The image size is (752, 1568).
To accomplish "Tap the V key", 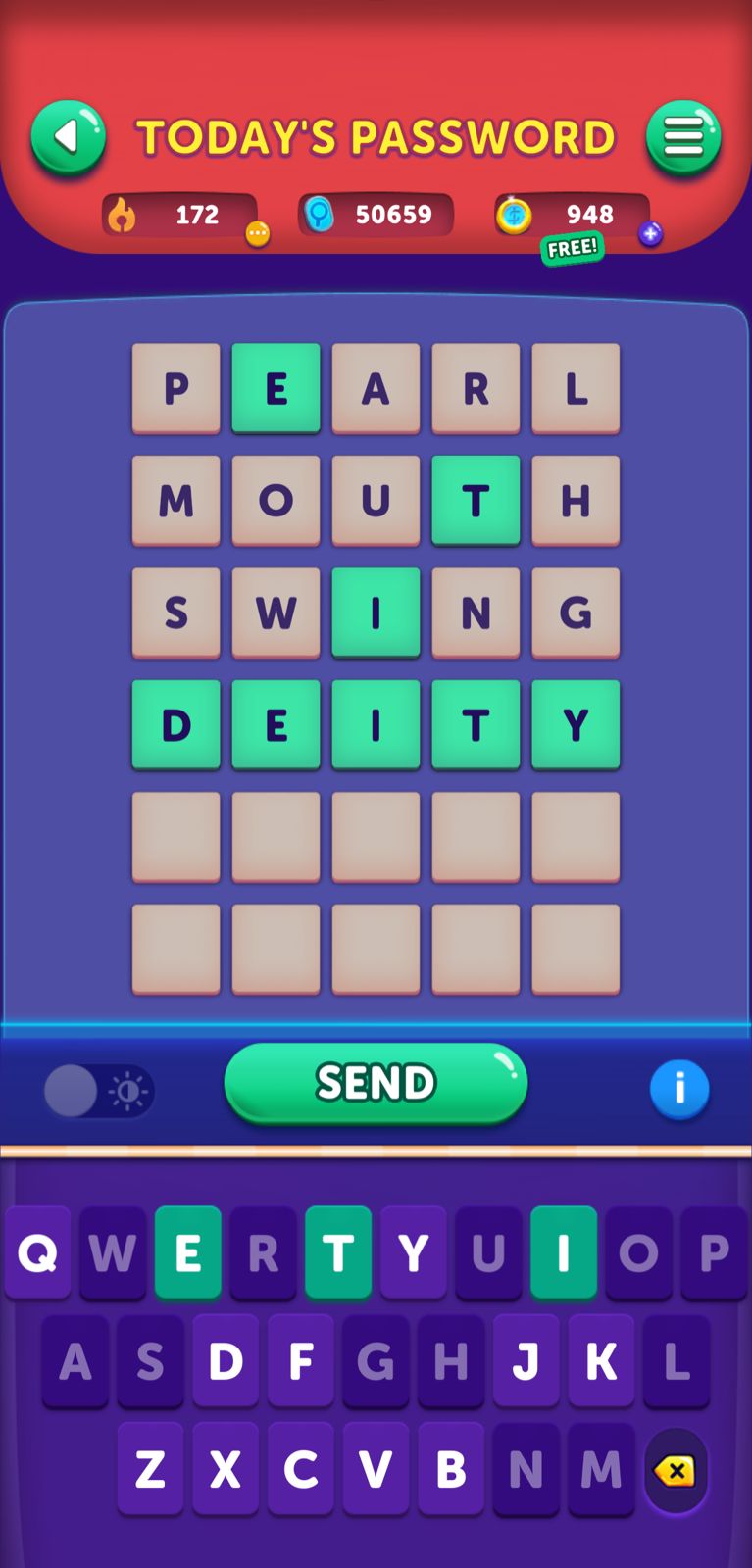I will [x=376, y=1469].
